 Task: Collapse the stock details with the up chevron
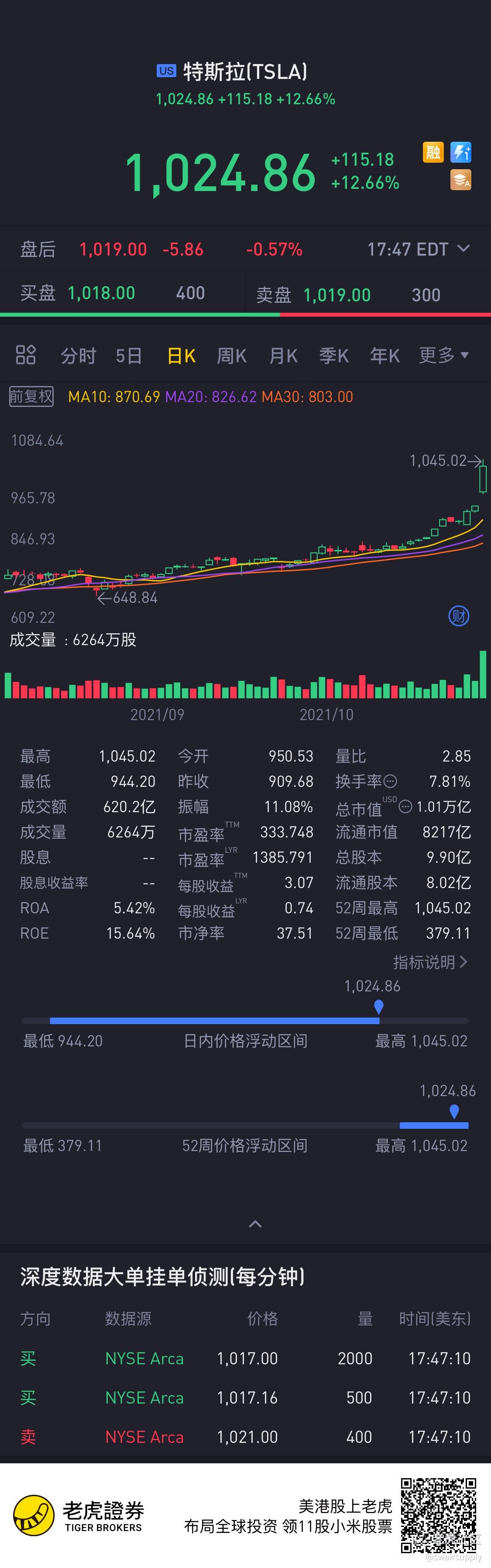click(x=255, y=1223)
